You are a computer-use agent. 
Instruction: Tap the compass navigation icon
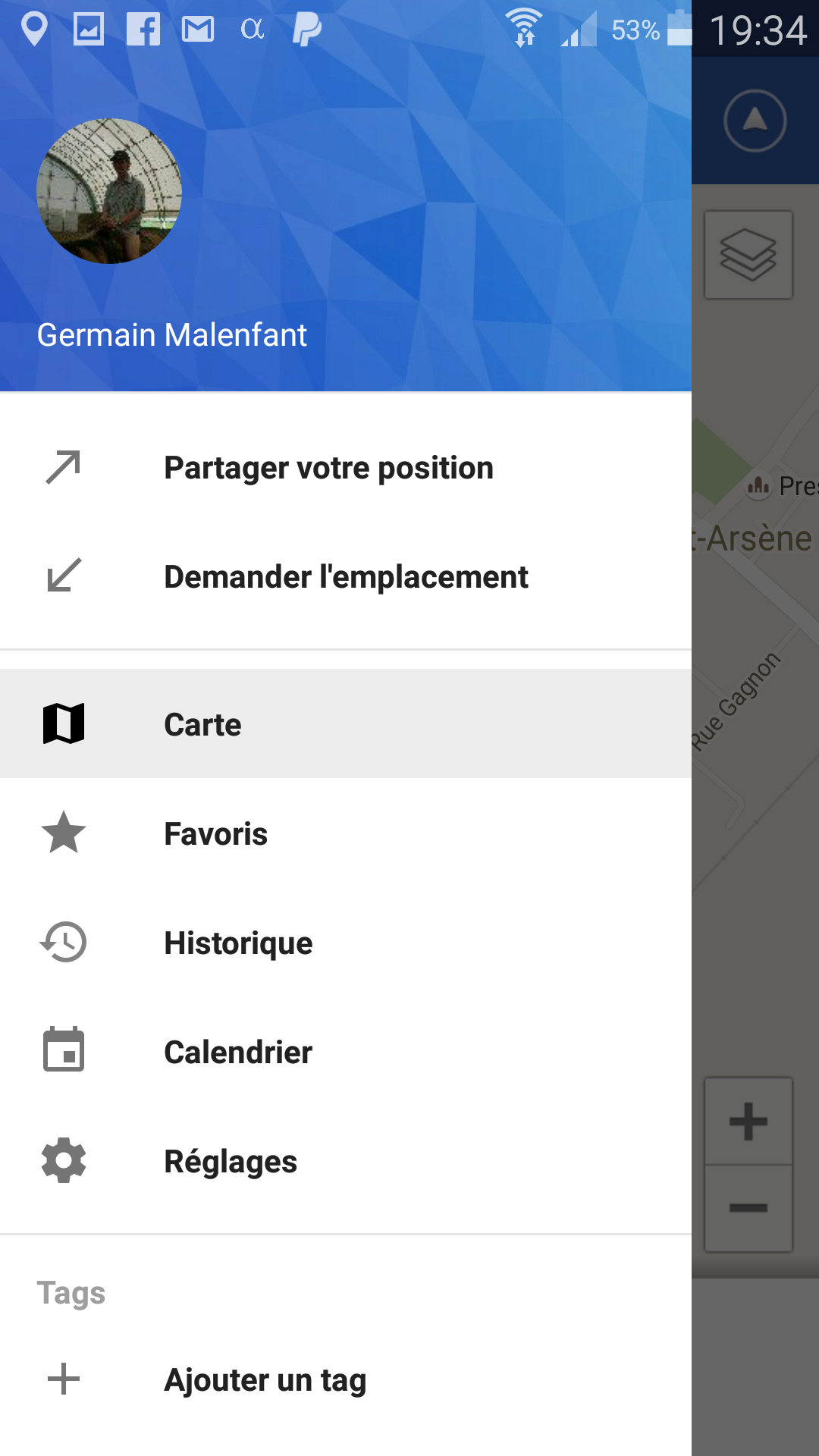pyautogui.click(x=755, y=121)
